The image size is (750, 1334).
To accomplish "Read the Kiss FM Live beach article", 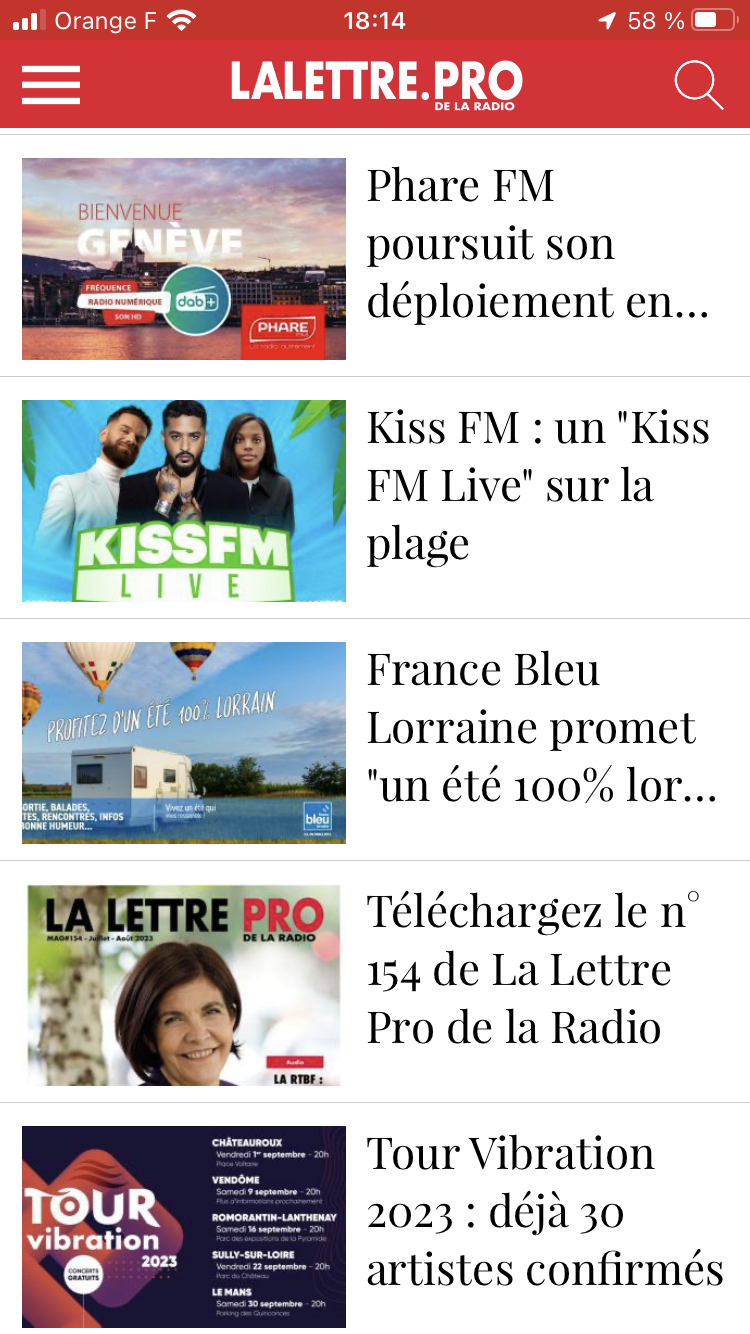I will pos(538,486).
